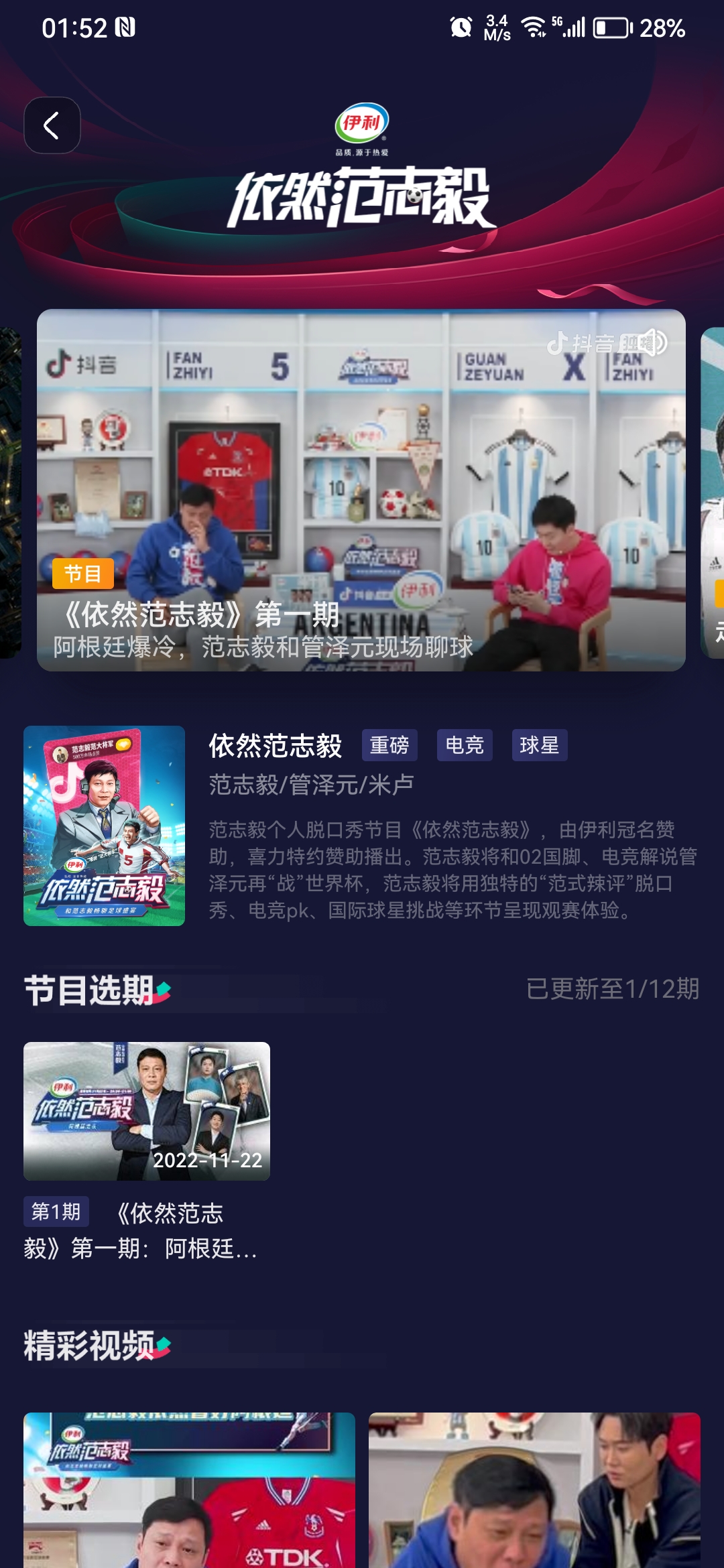Select the 球星 tag
Image resolution: width=724 pixels, height=1568 pixels.
pyautogui.click(x=540, y=745)
